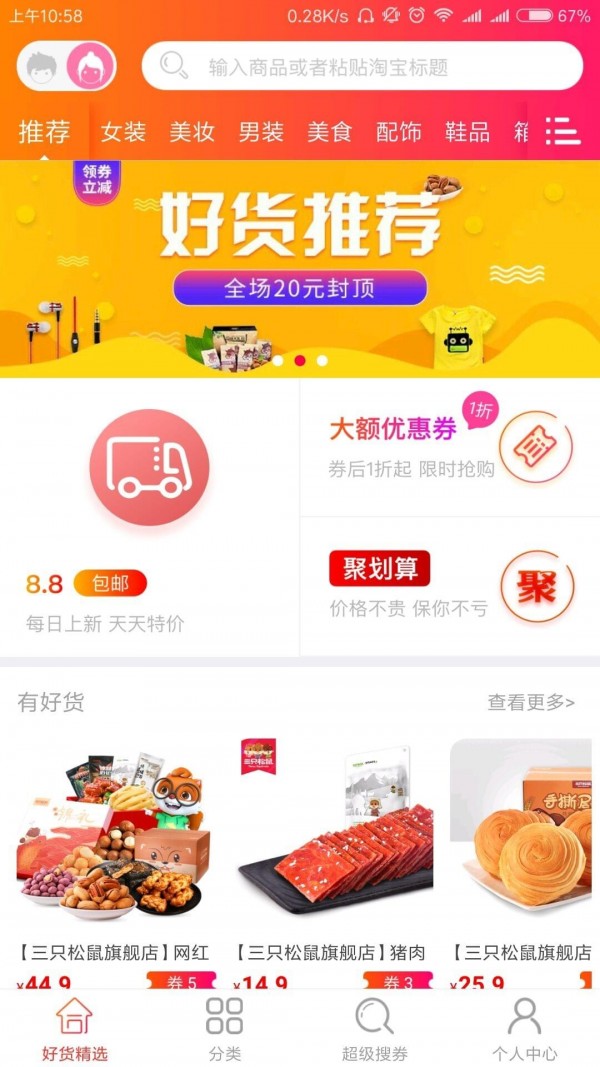The height and width of the screenshot is (1067, 600).
Task: Go to the 配饰 tab
Action: click(399, 132)
